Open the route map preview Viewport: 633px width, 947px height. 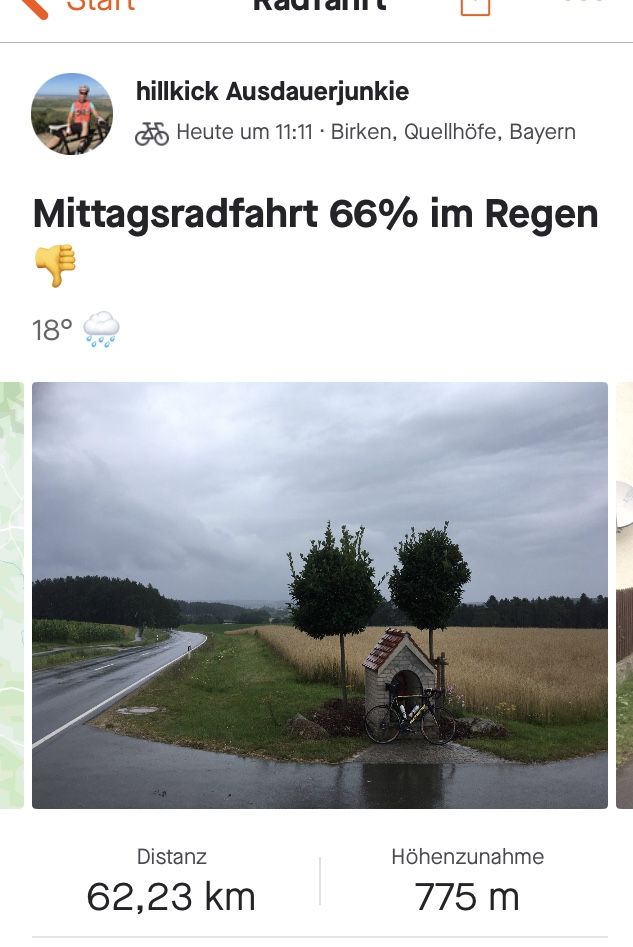11,594
